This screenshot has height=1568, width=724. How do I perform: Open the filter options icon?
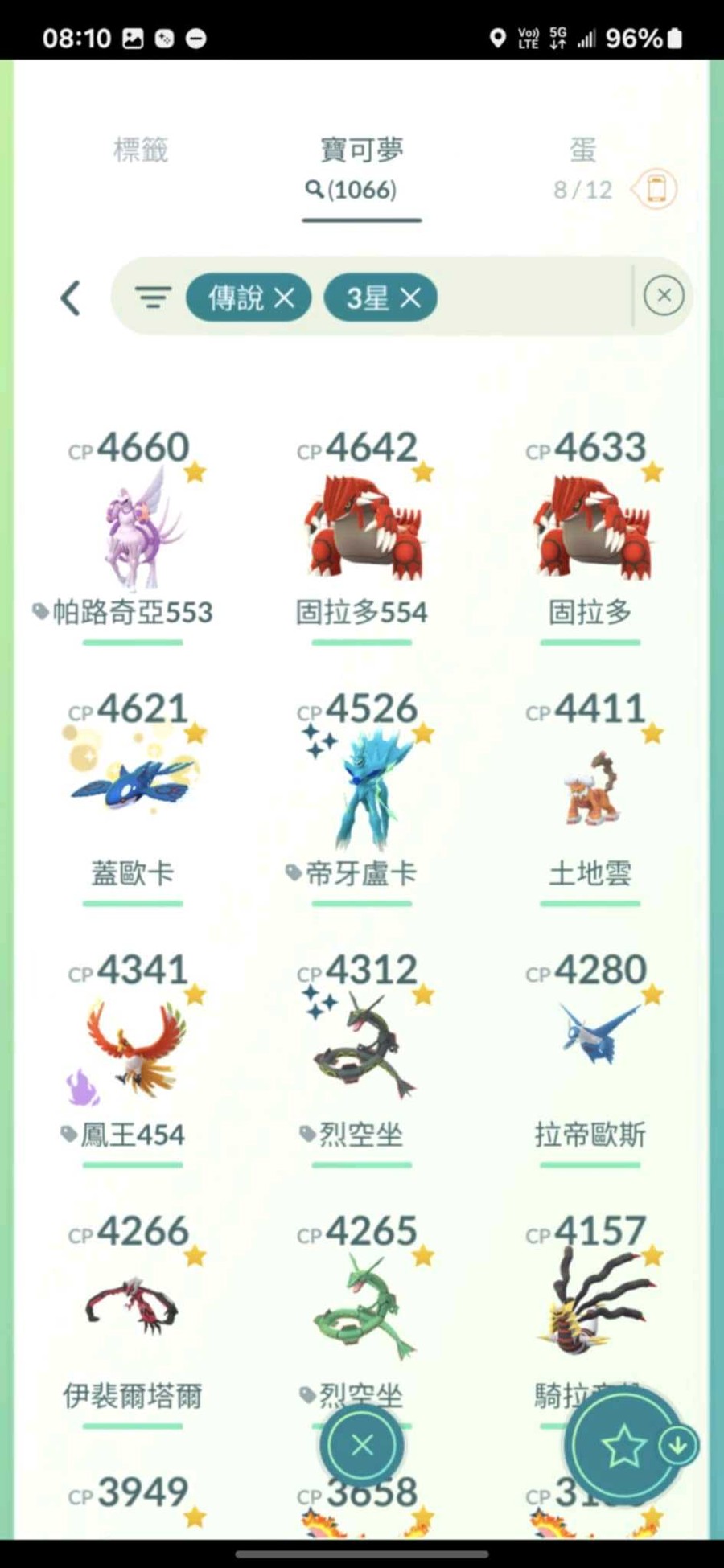153,298
